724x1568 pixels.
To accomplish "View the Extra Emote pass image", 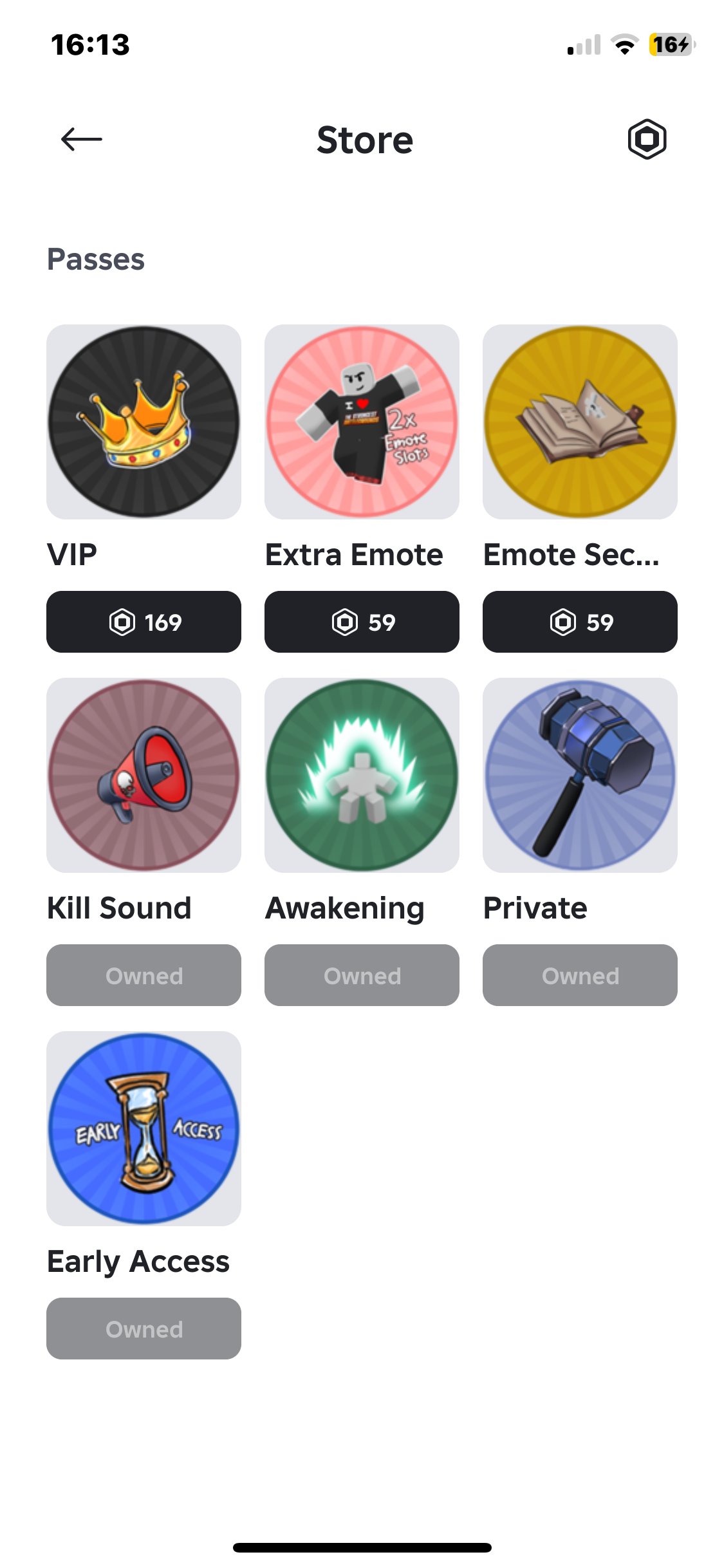I will click(362, 422).
